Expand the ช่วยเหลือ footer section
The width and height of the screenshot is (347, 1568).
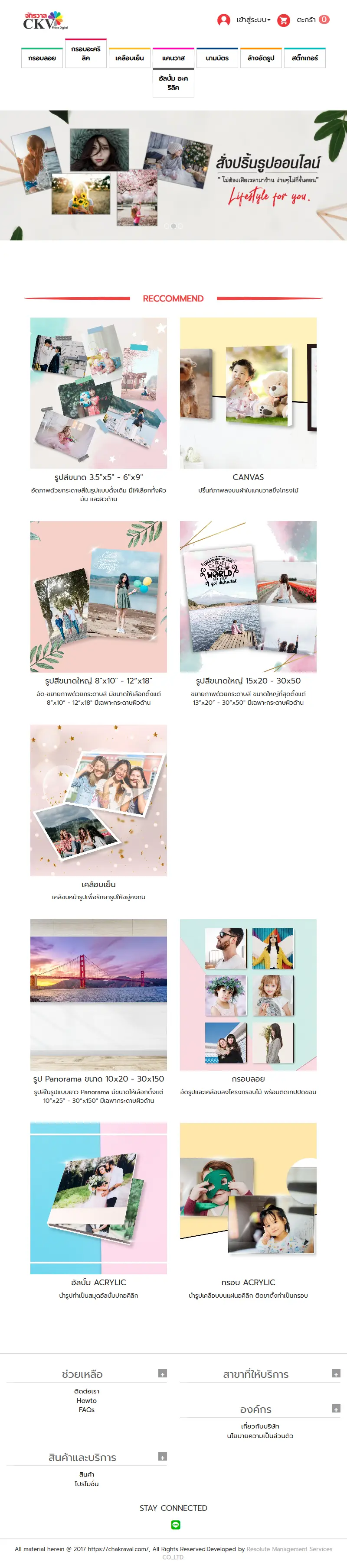coord(162,1373)
